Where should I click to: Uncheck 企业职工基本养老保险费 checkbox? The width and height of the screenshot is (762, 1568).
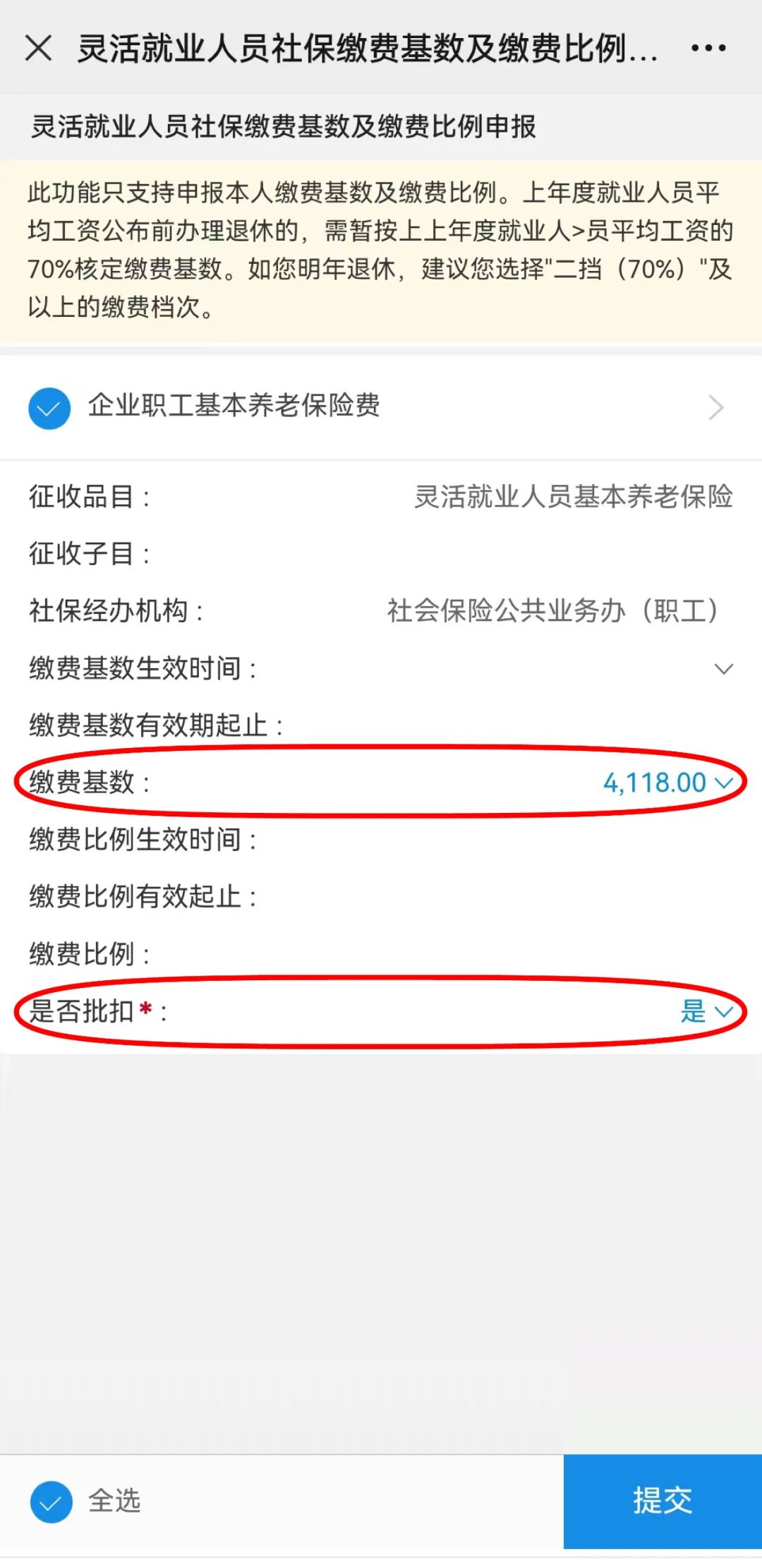click(x=49, y=408)
